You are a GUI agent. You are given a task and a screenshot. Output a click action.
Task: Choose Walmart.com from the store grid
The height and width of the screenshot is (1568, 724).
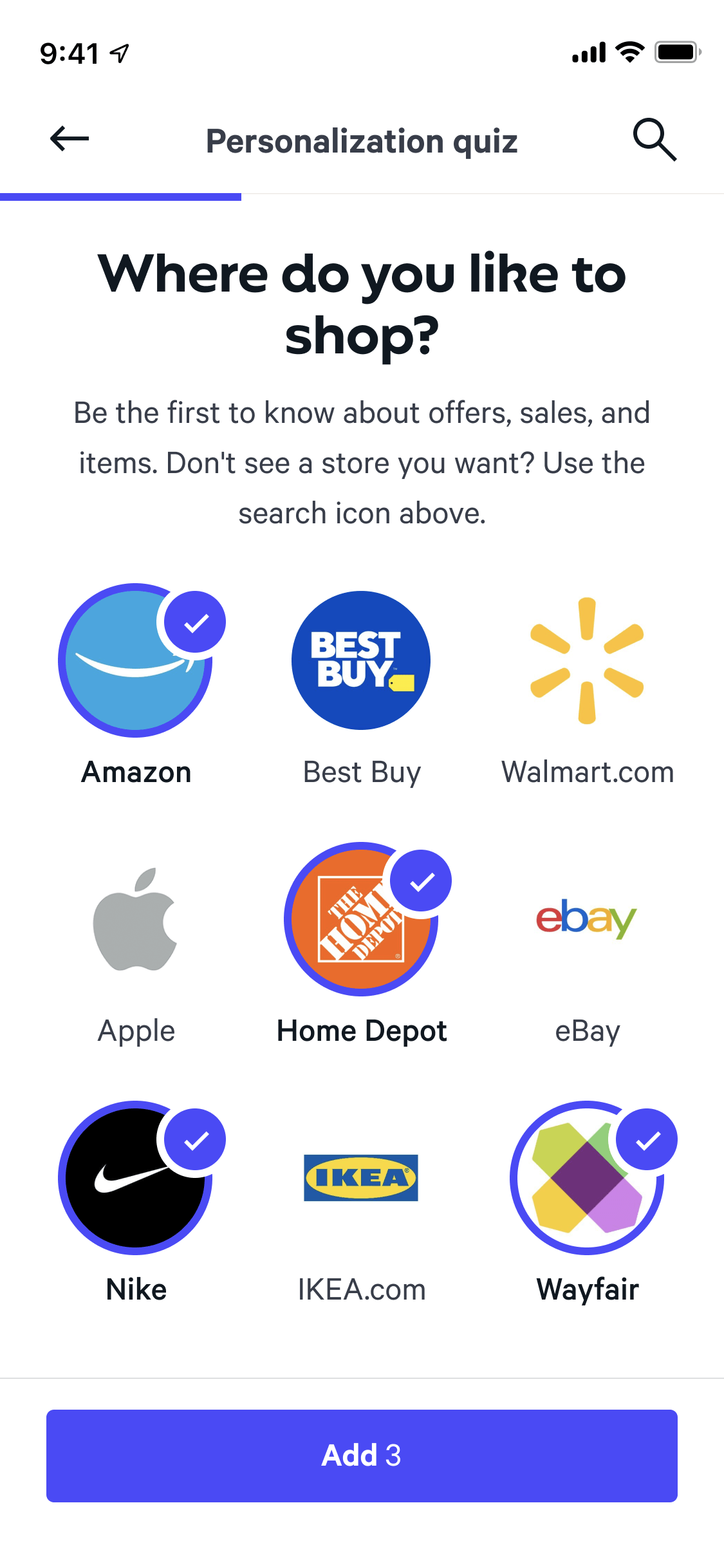pos(587,660)
